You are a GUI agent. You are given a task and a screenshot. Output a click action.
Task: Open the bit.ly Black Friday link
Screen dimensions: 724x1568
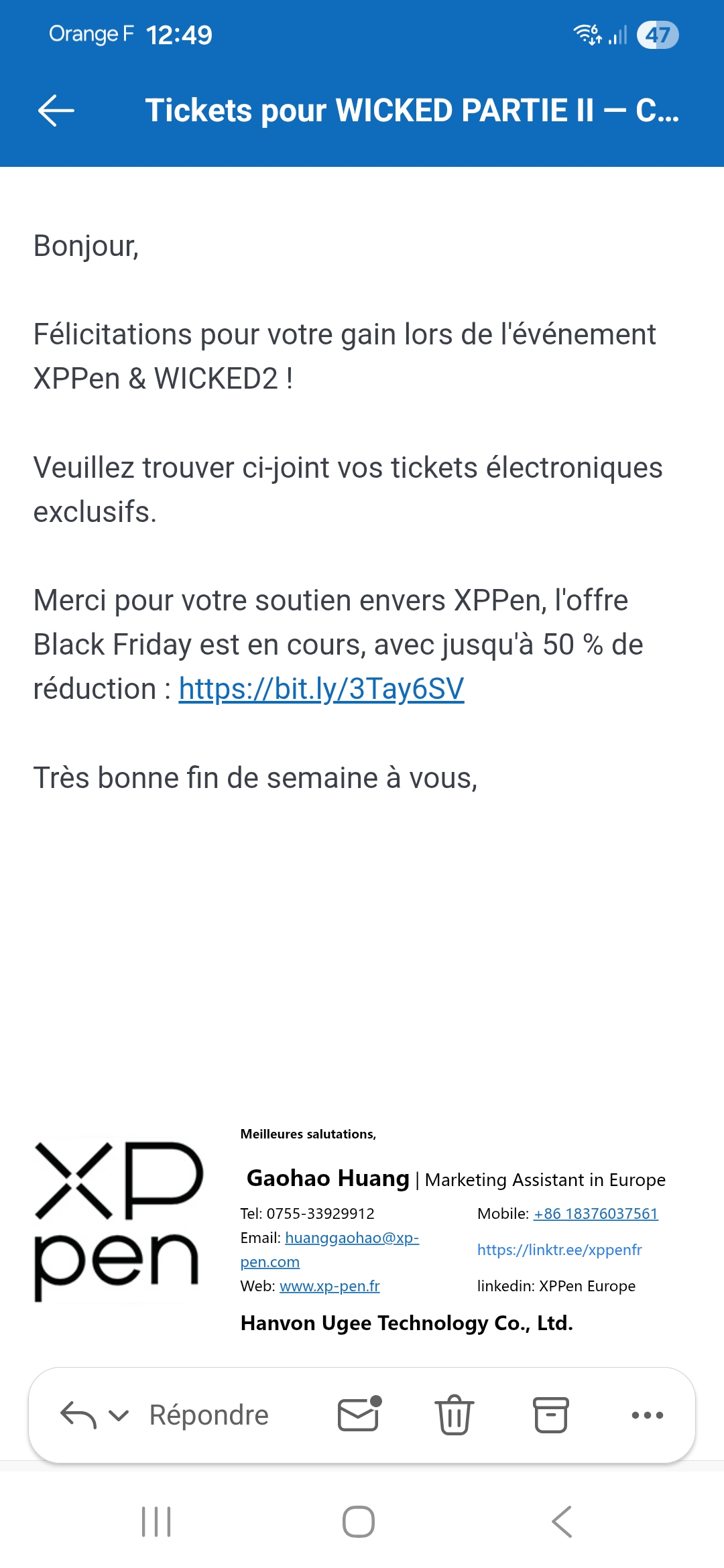pos(321,689)
